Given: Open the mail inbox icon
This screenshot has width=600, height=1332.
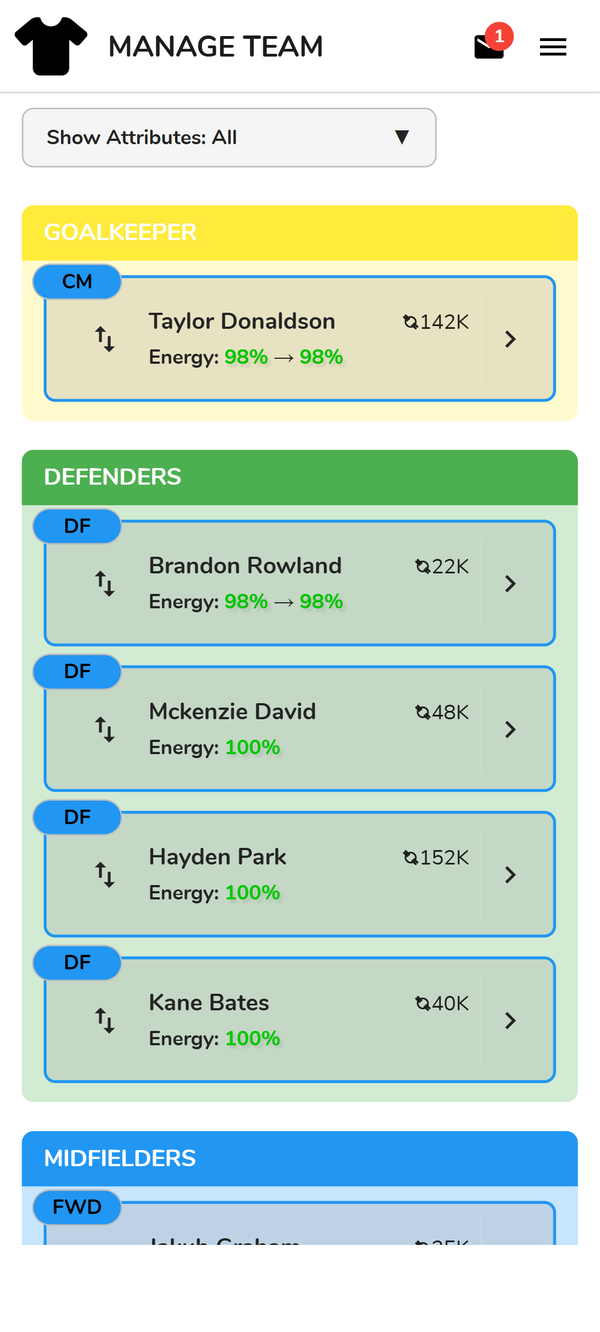Looking at the screenshot, I should [489, 46].
